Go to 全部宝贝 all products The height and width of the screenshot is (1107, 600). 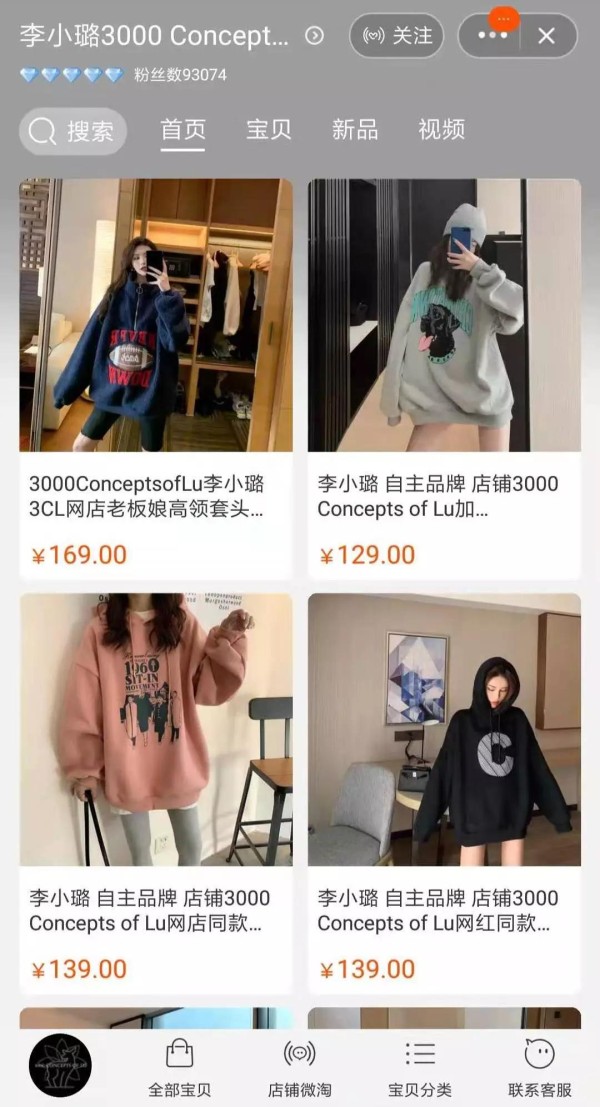tap(179, 1067)
